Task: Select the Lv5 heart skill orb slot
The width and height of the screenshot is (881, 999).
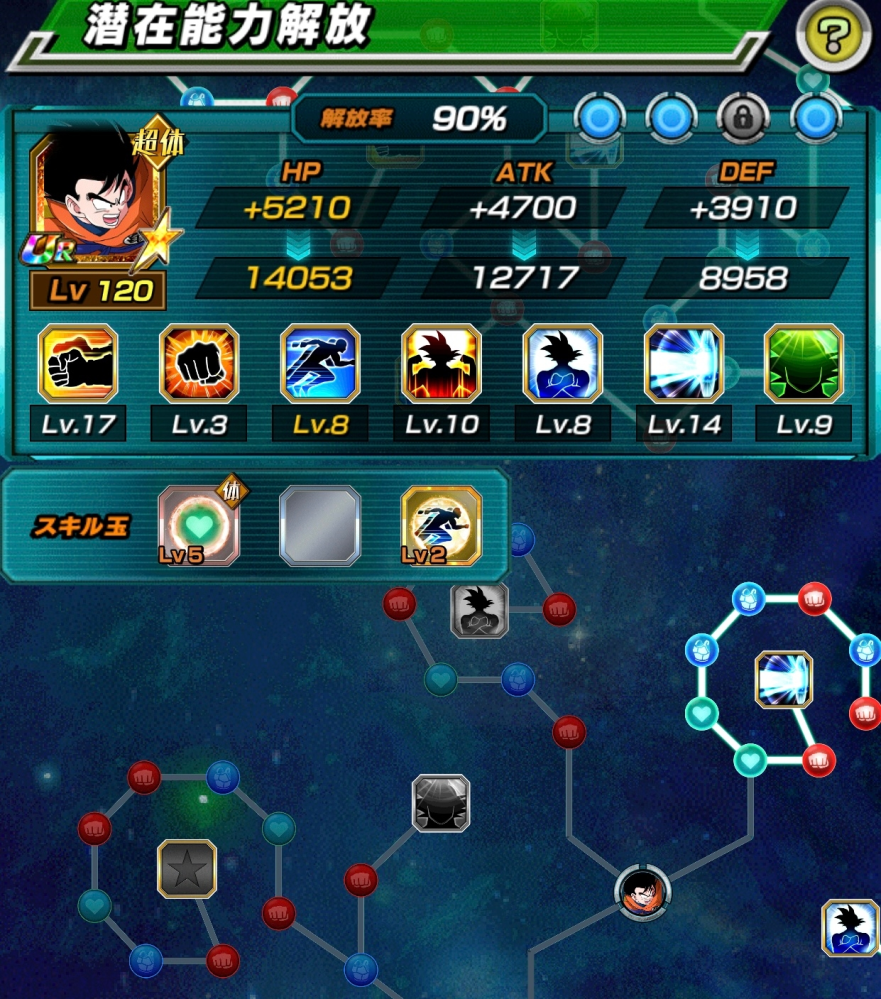Action: (x=199, y=526)
